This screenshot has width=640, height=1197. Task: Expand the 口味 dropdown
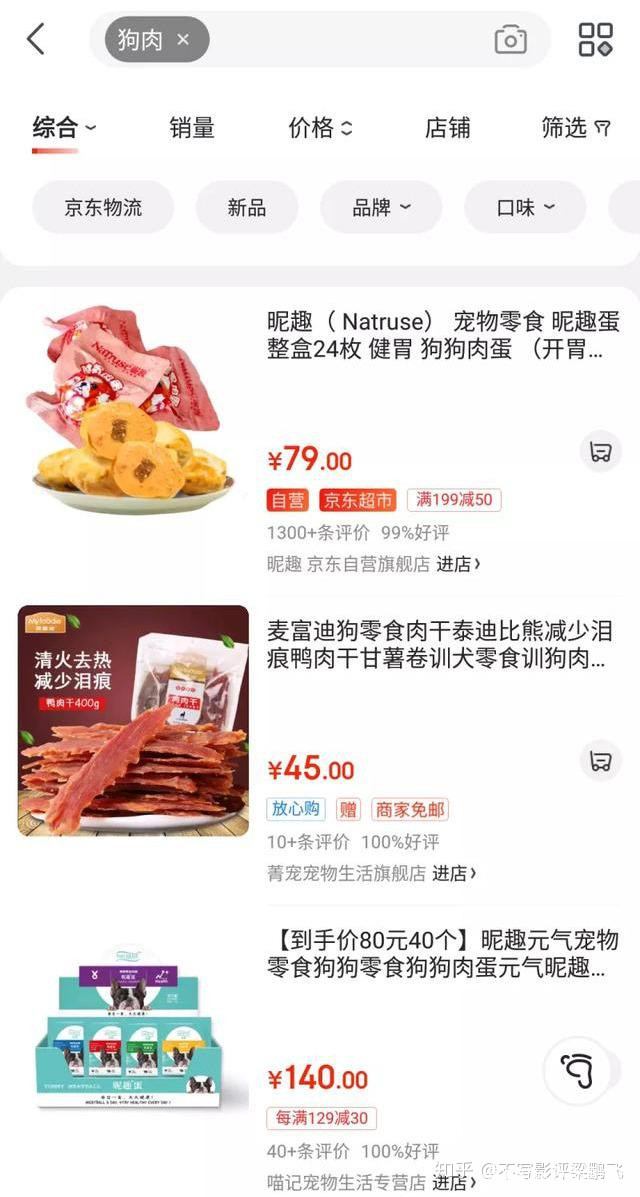(525, 208)
